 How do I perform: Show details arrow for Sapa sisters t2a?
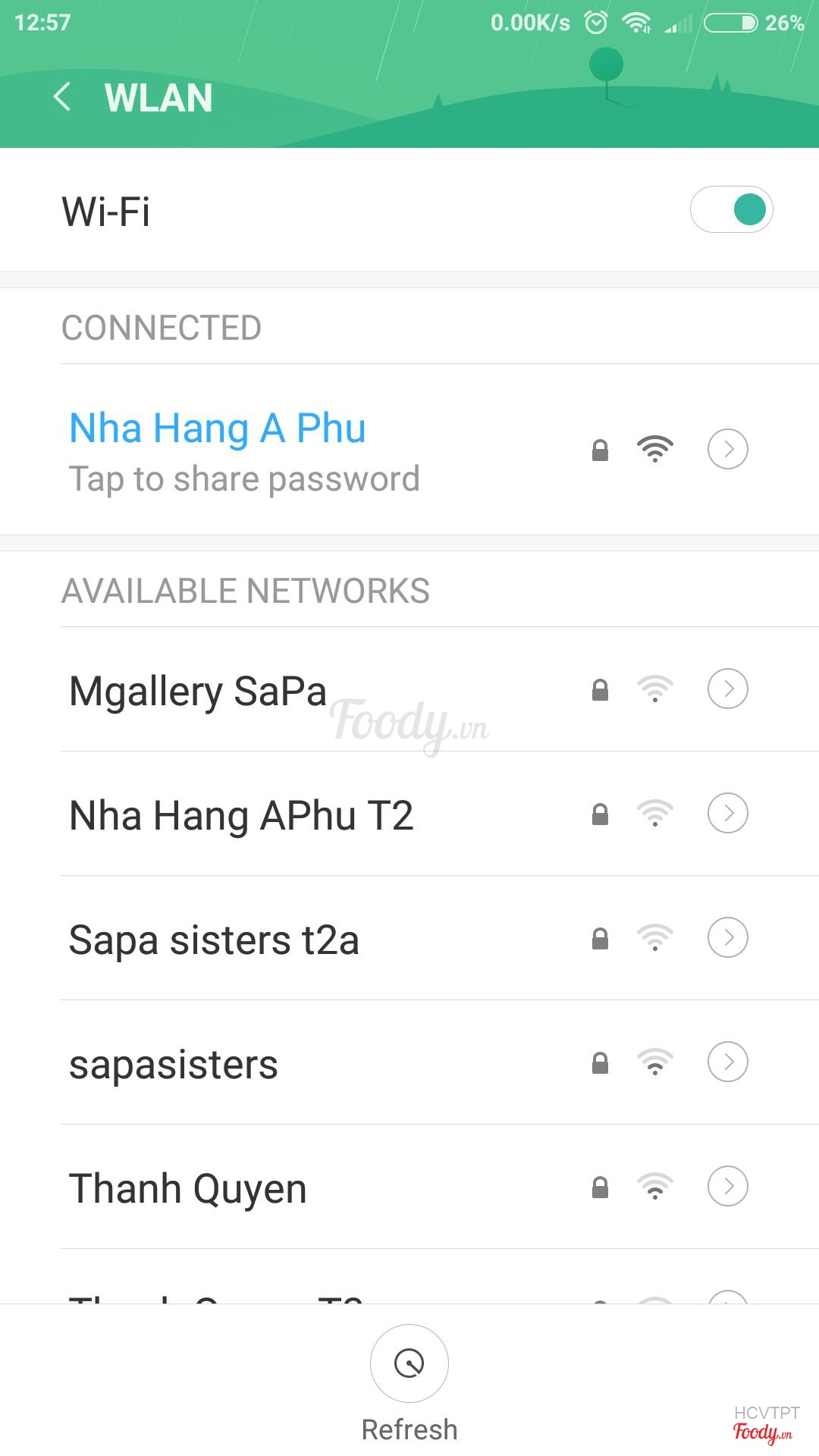pyautogui.click(x=727, y=937)
